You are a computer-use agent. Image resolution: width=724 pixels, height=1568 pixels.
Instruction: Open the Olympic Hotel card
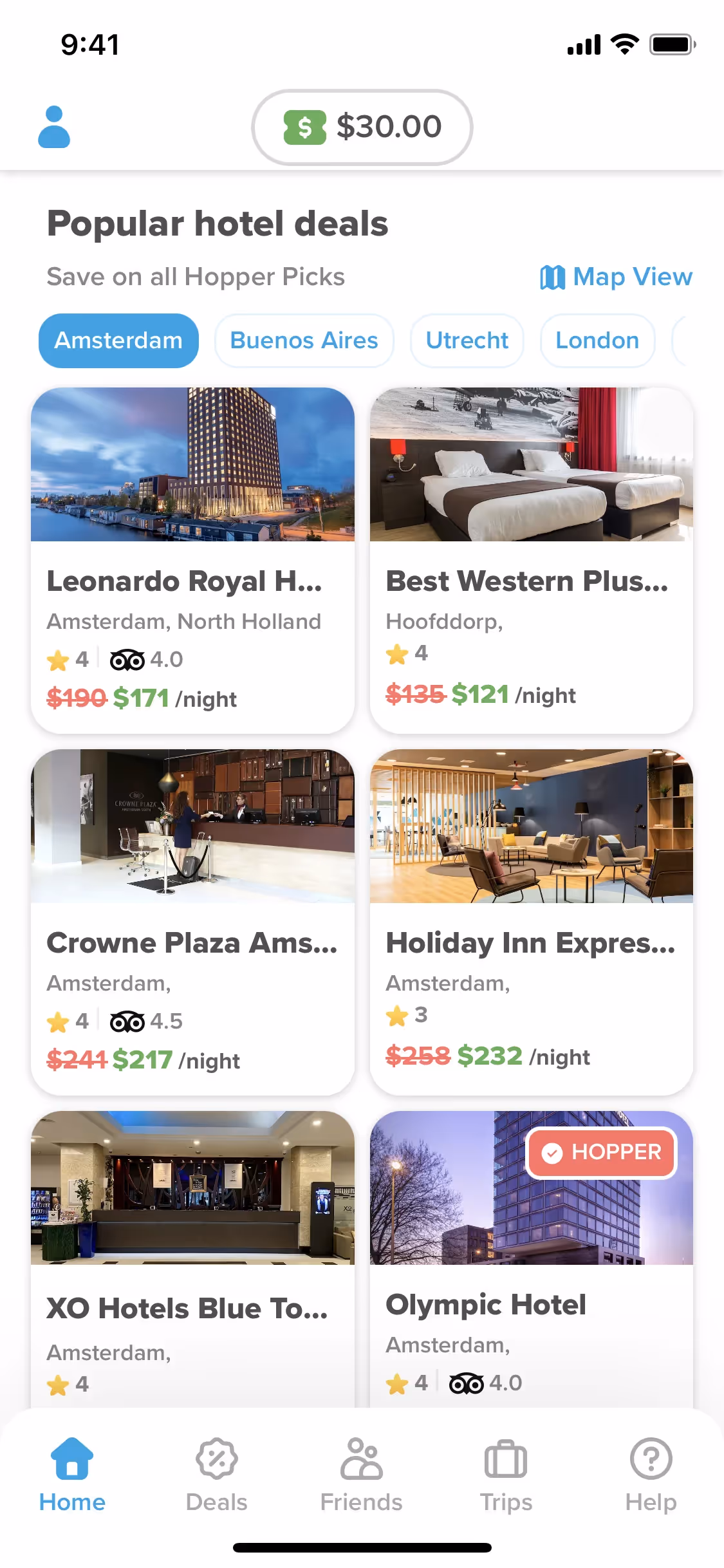(x=532, y=1258)
